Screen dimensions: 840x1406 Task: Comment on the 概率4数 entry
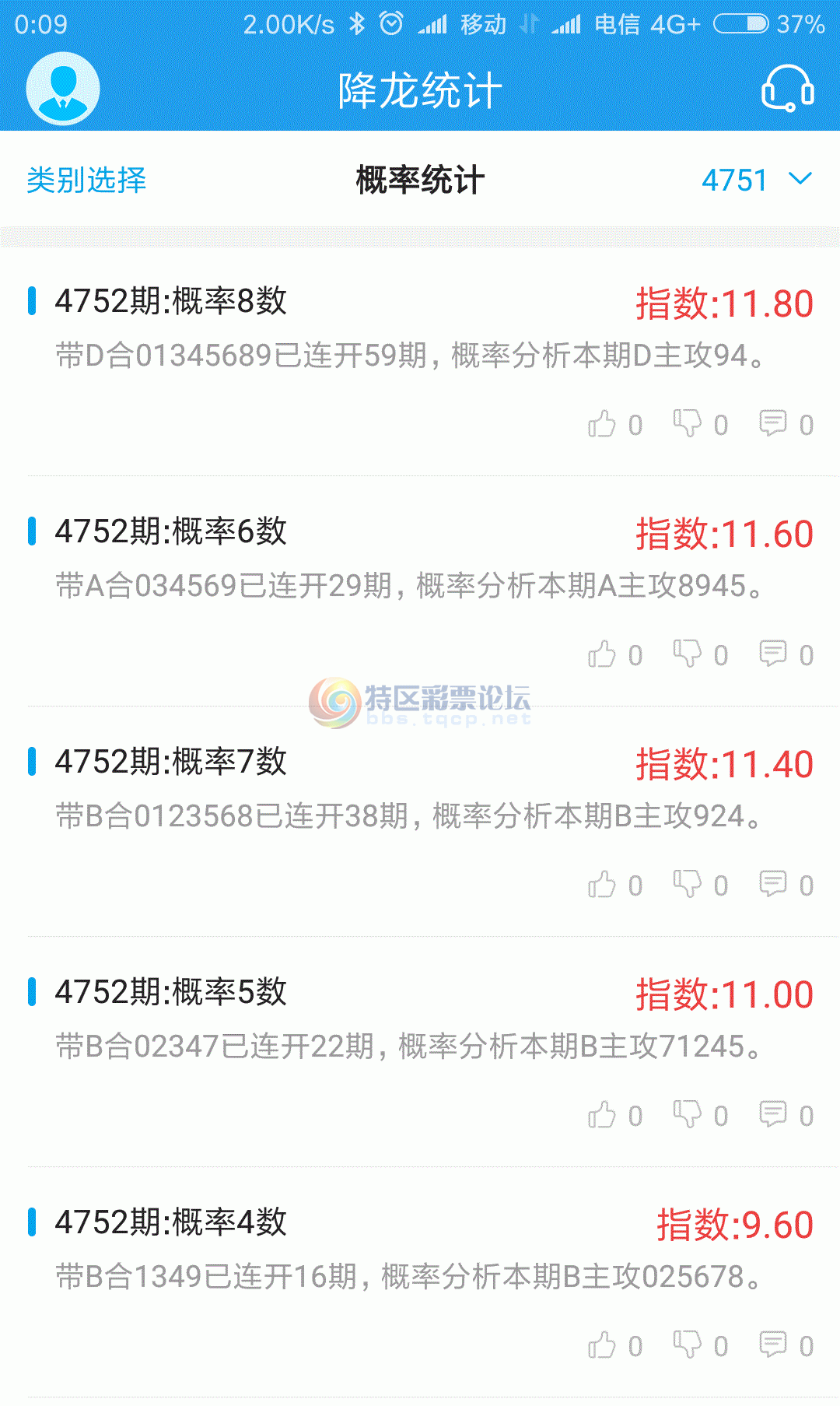click(x=773, y=1345)
